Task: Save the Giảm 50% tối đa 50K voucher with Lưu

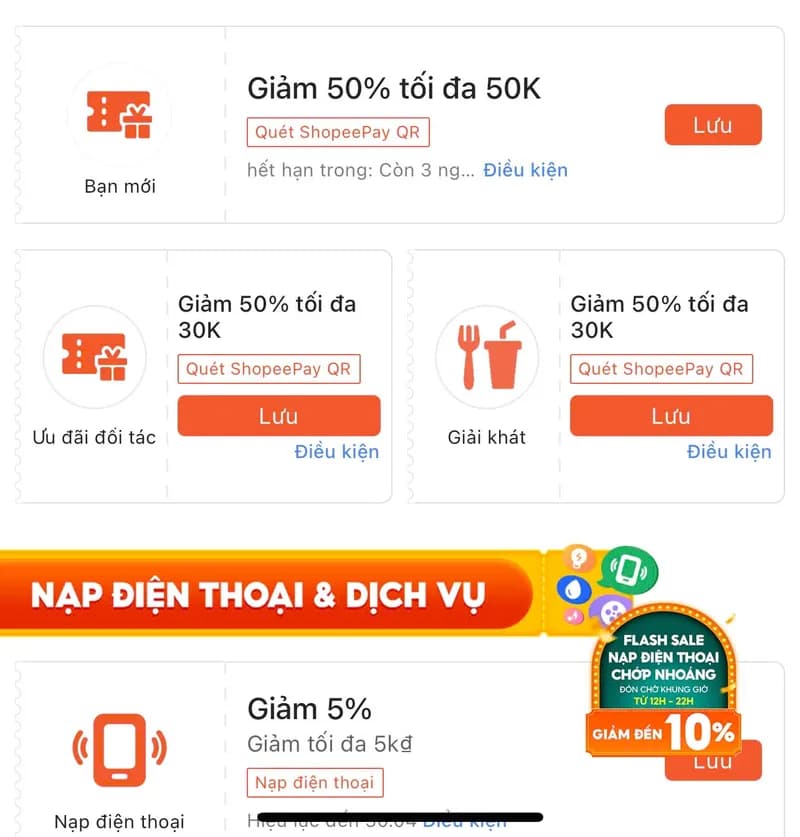Action: point(713,124)
